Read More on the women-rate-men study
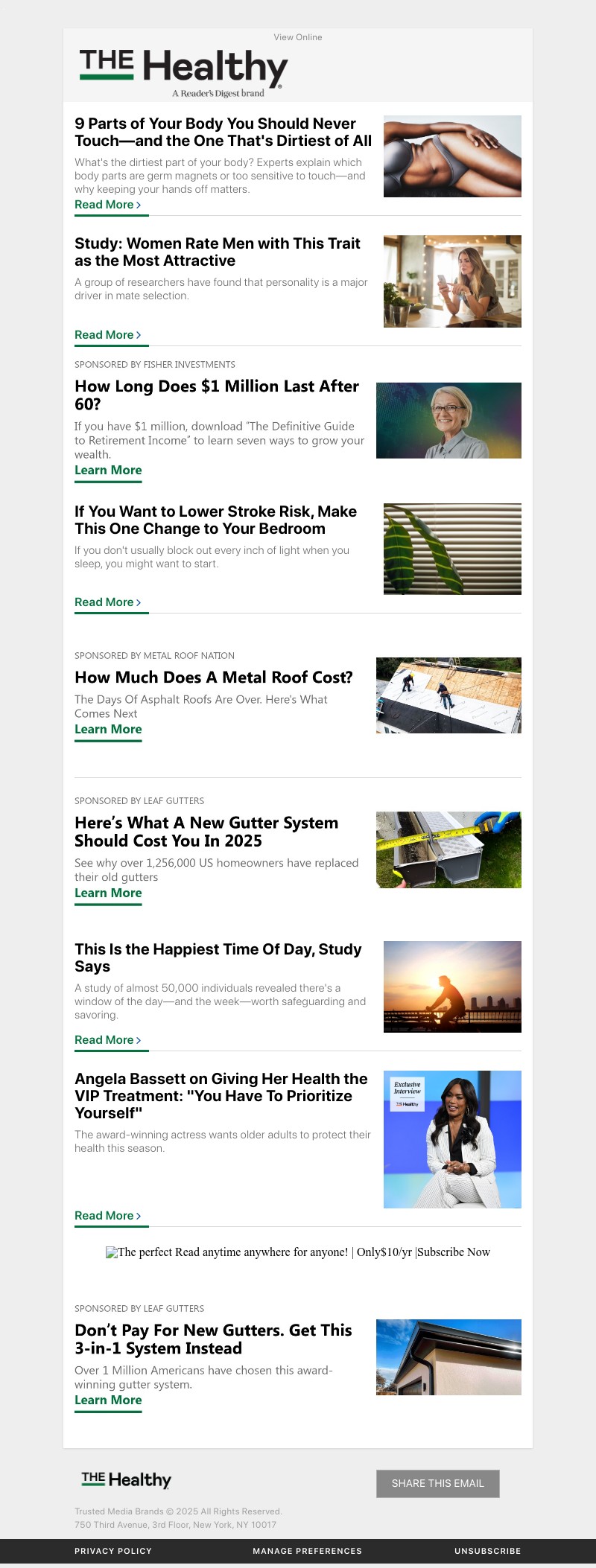Image resolution: width=596 pixels, height=1568 pixels. (x=107, y=335)
